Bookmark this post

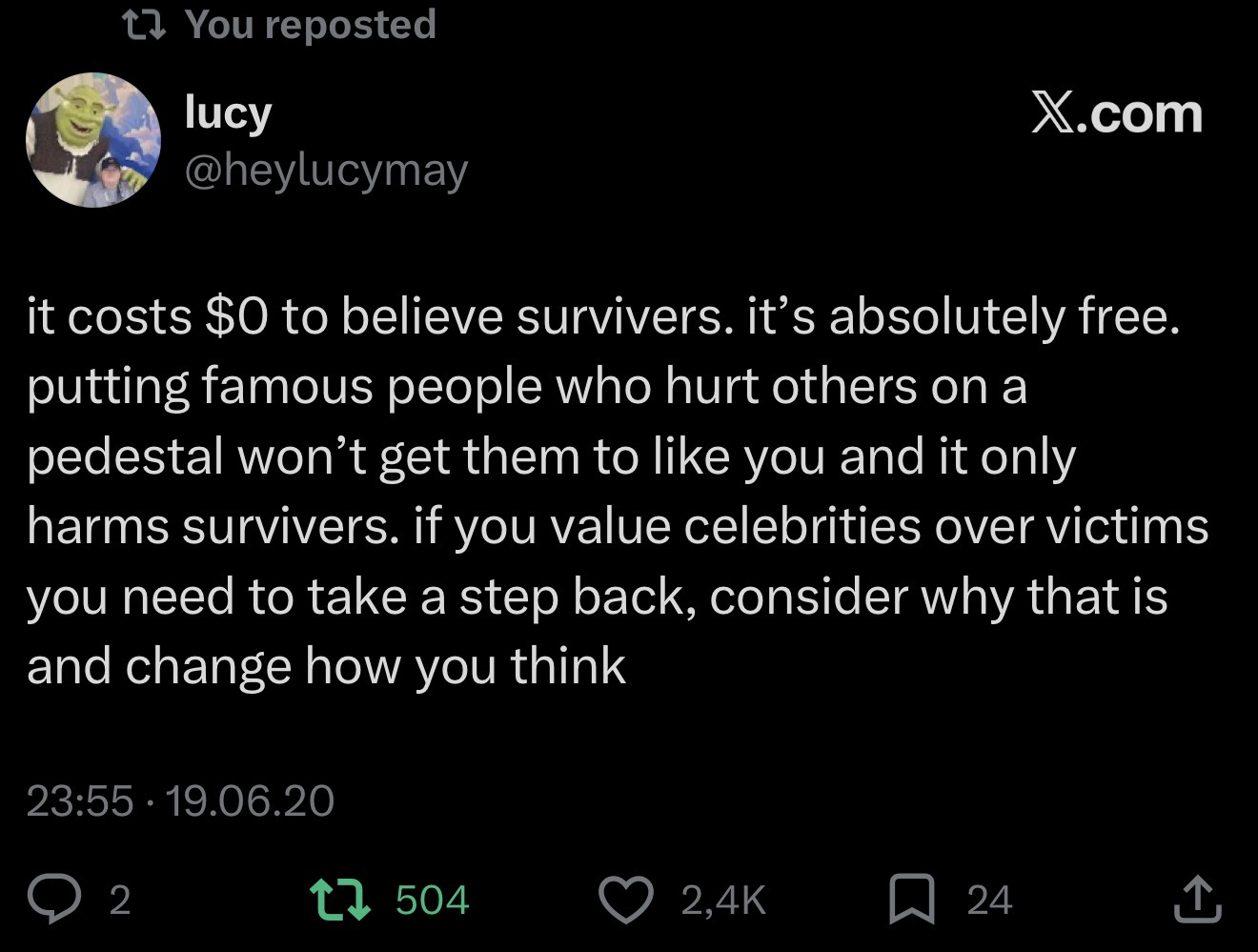pos(911,900)
